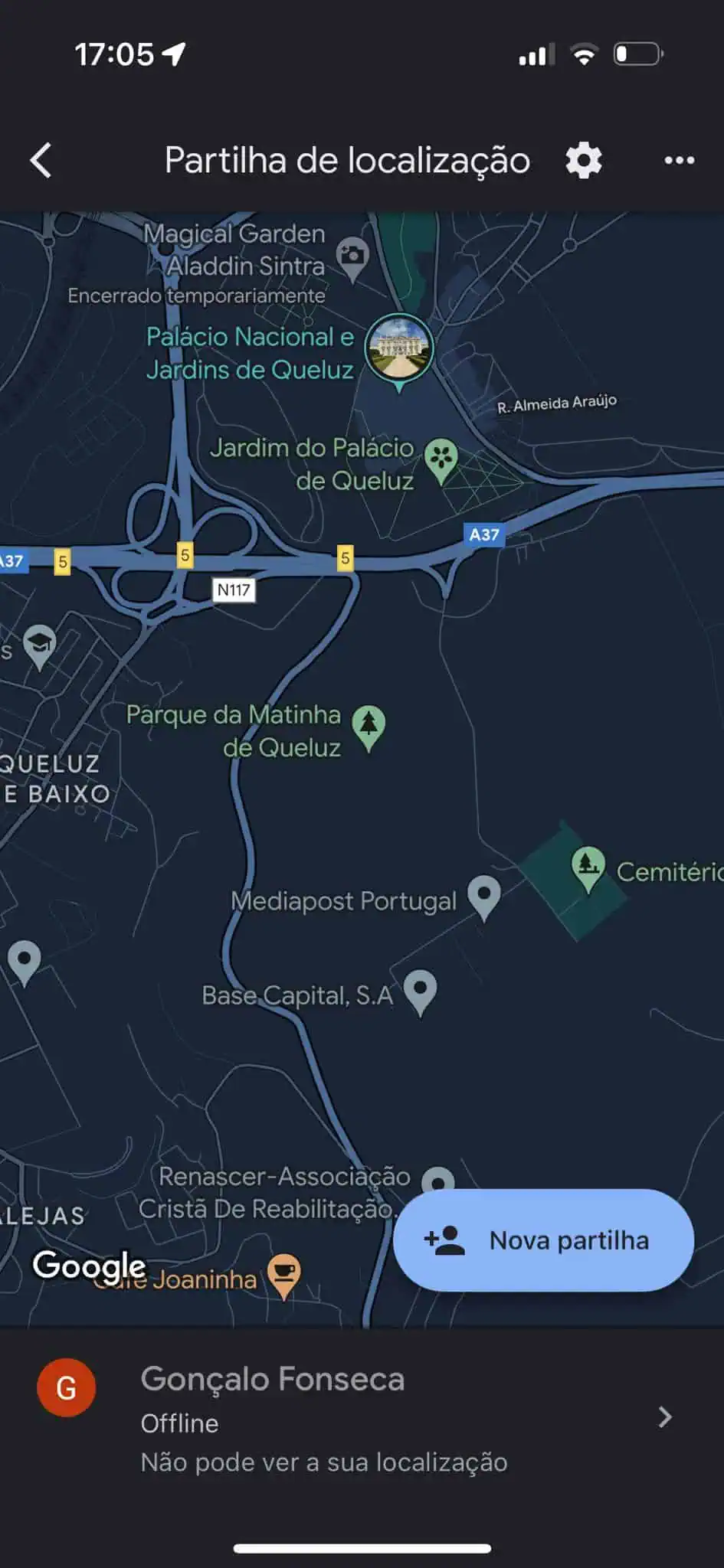Open the three-dot overflow menu
The image size is (724, 1568).
(679, 161)
